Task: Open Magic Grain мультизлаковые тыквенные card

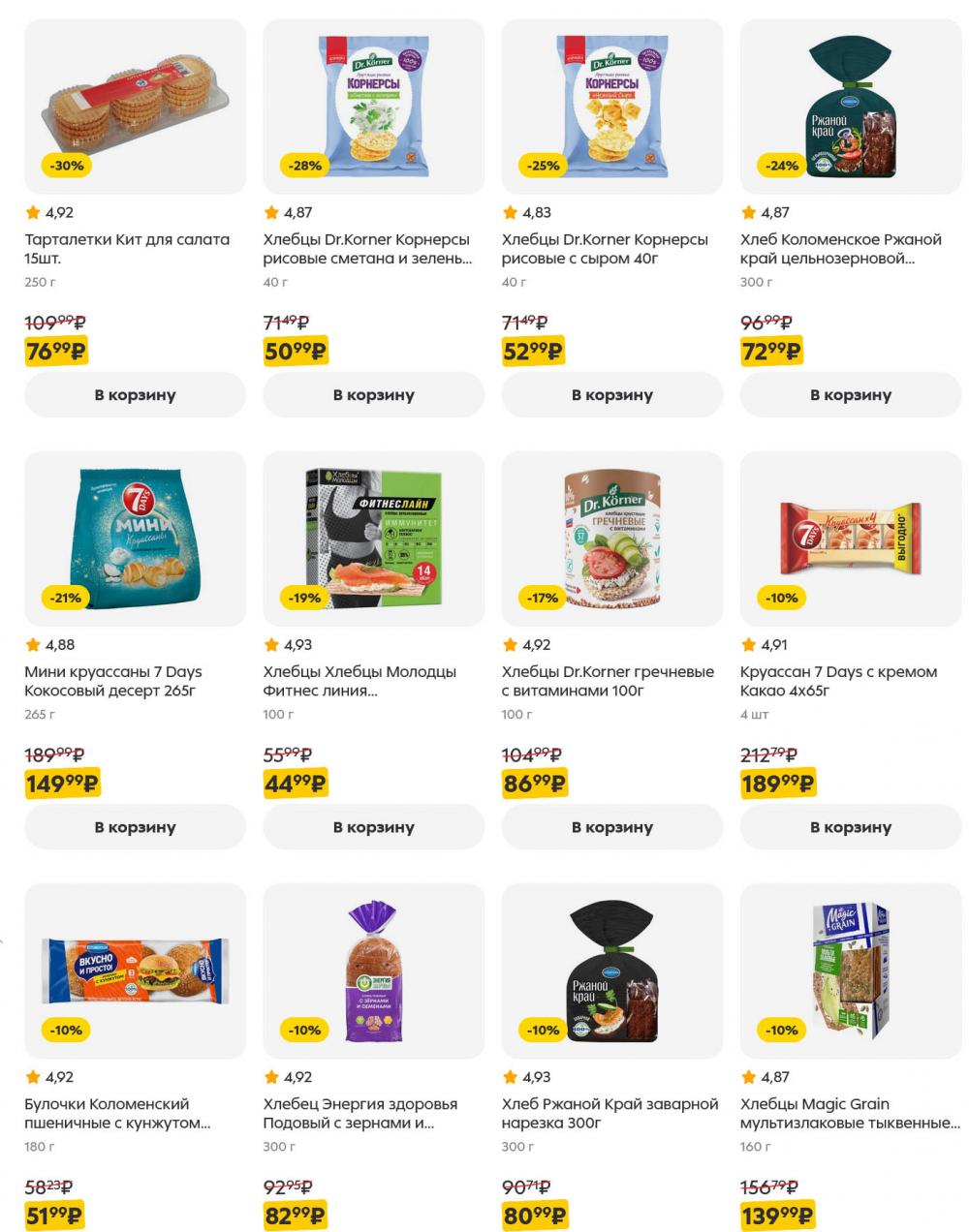Action: [850, 1113]
